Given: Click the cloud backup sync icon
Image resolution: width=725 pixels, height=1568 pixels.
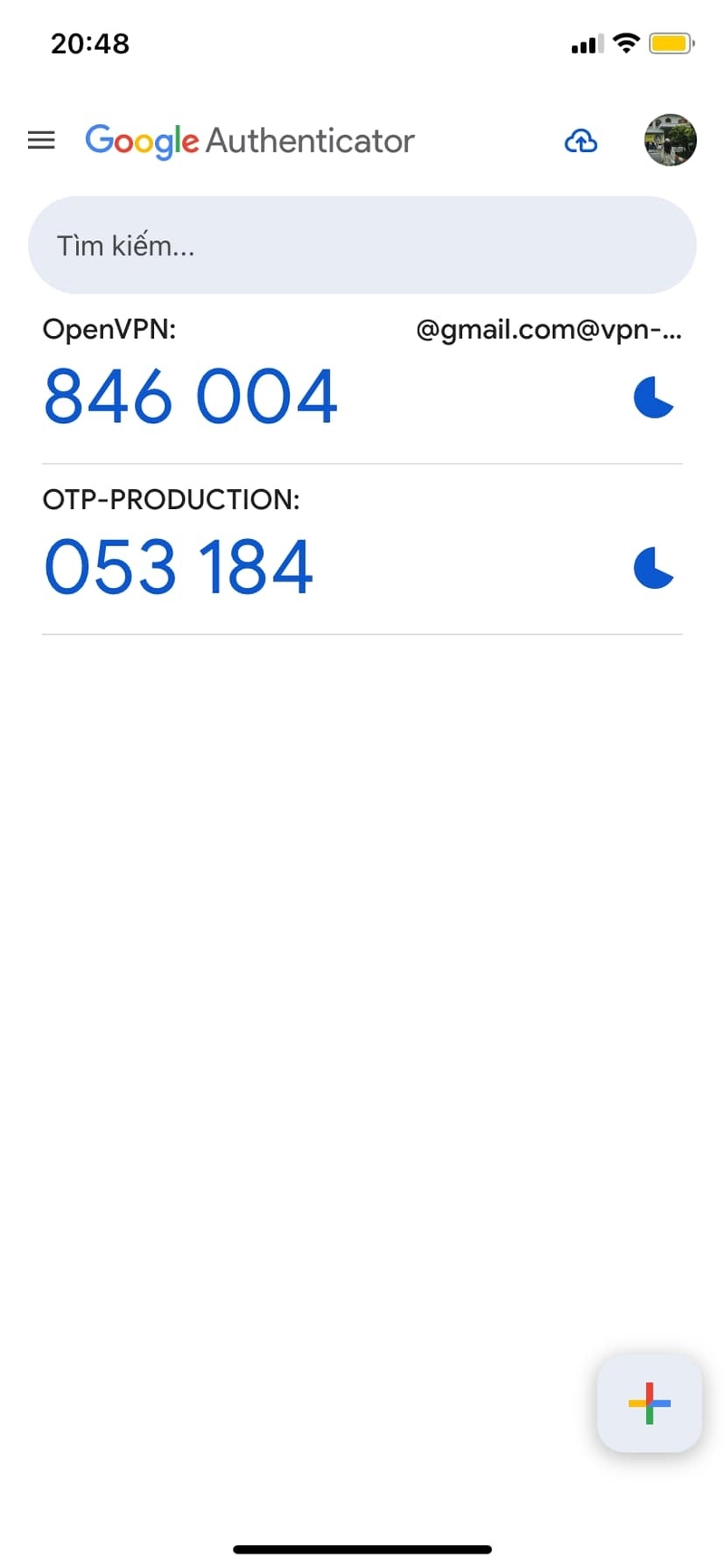Looking at the screenshot, I should (x=581, y=140).
